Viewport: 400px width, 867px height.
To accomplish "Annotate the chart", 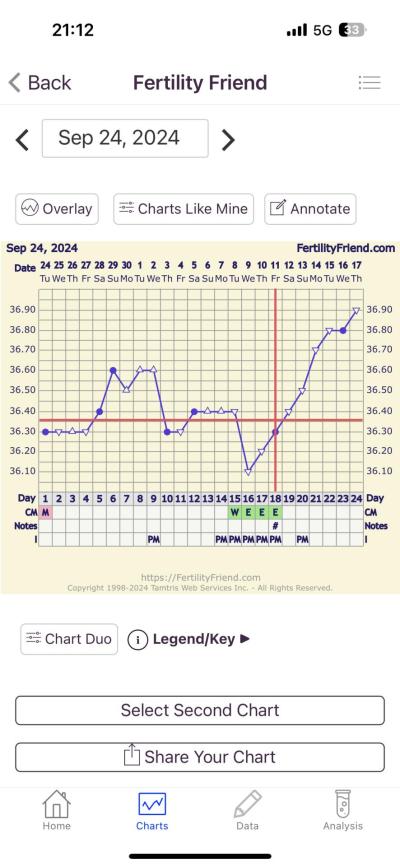I will [x=310, y=209].
